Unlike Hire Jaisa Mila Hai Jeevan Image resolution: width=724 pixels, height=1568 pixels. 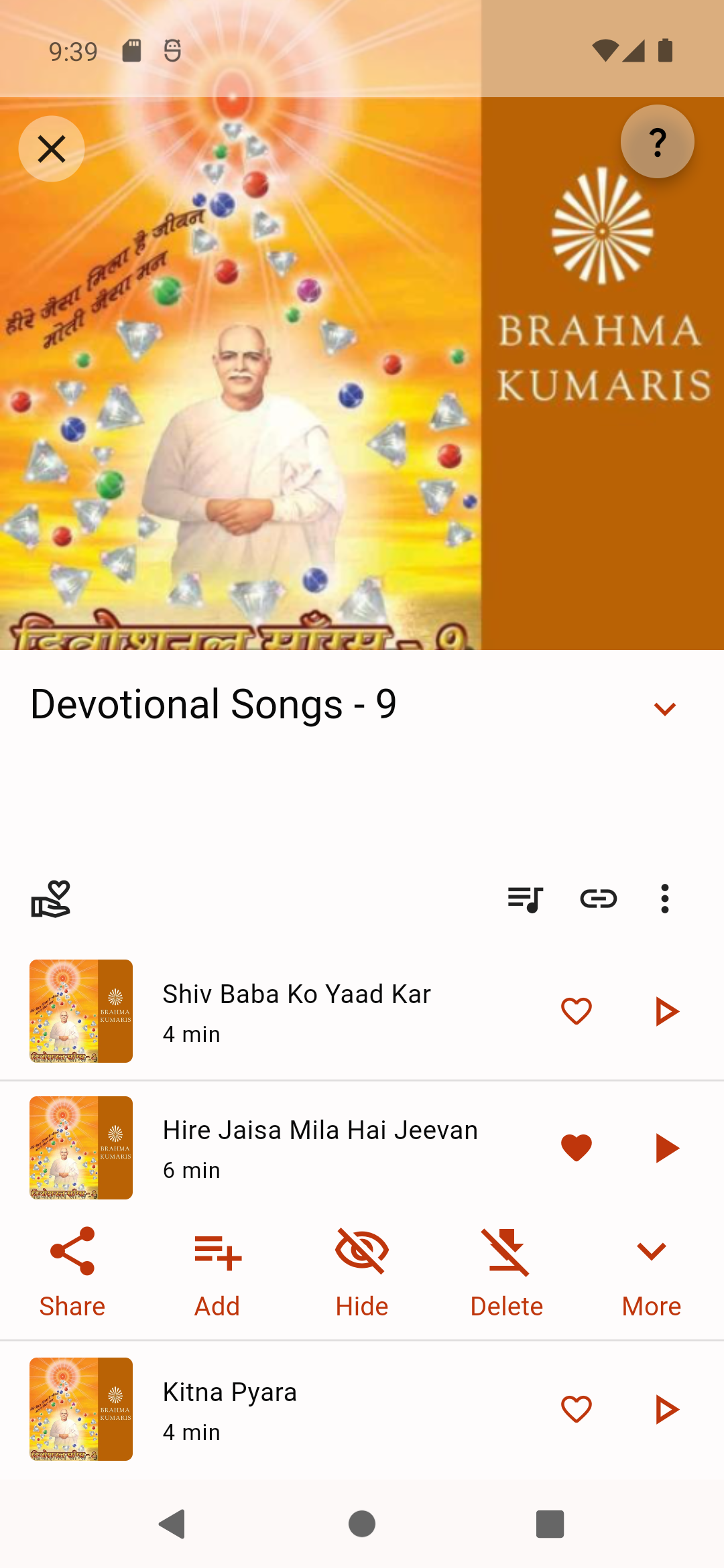(576, 1148)
